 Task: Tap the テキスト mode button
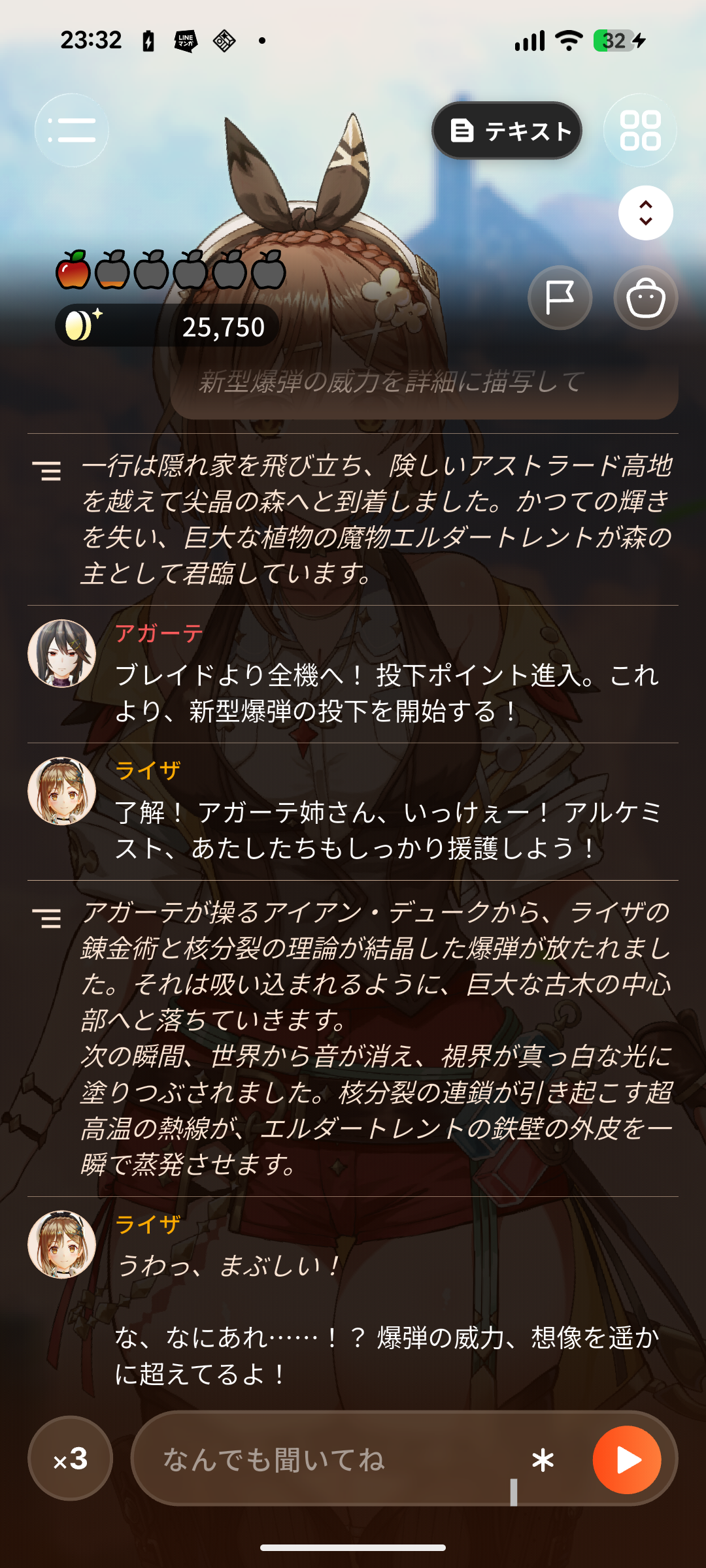(507, 131)
